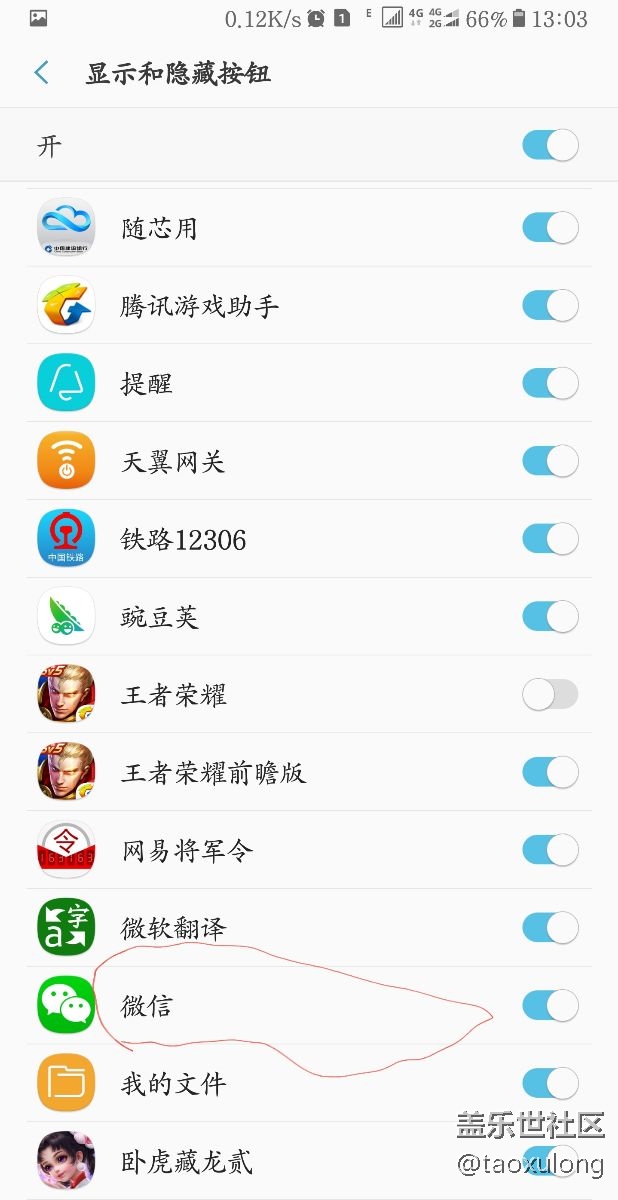Disable the 网易将军令 toggle
The image size is (618, 1200).
tap(550, 850)
